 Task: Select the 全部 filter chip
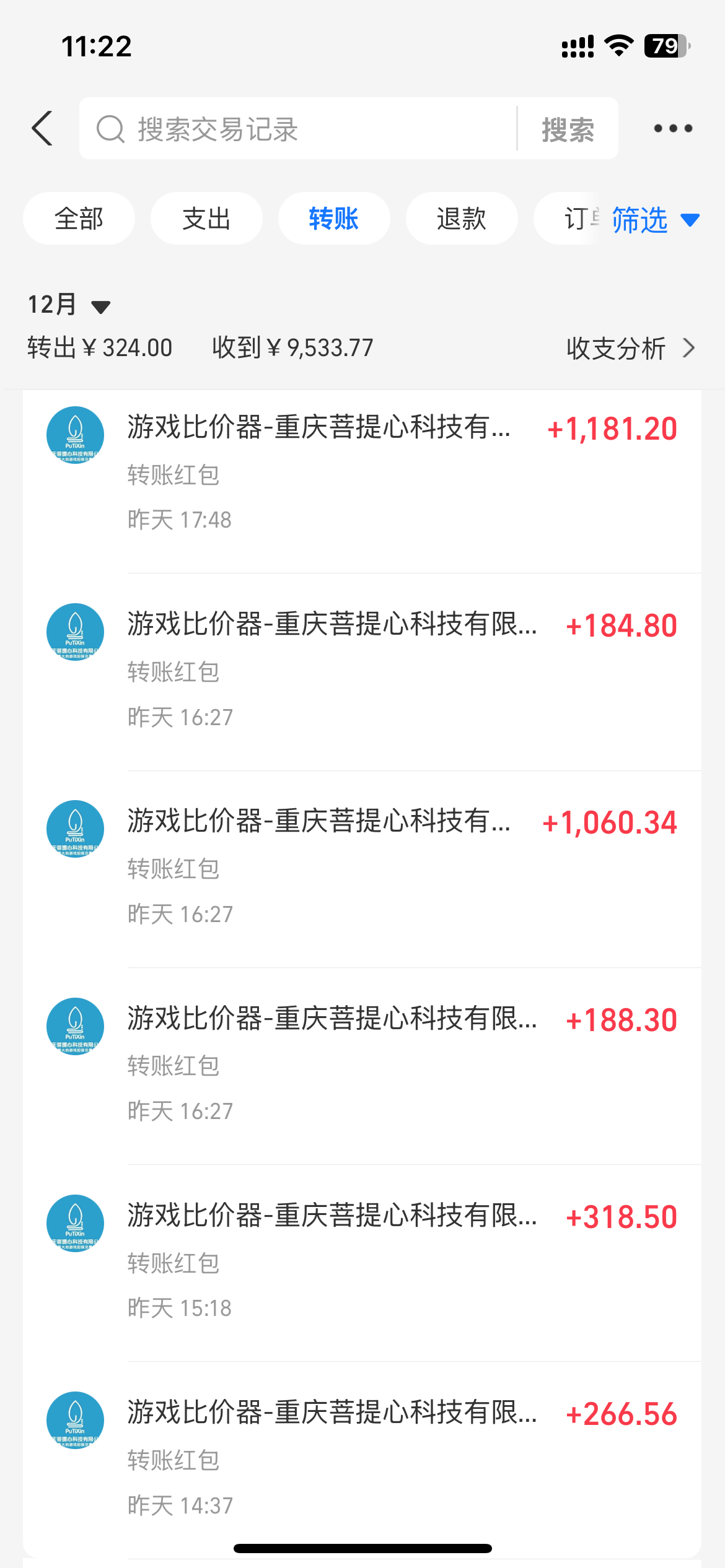pyautogui.click(x=78, y=218)
